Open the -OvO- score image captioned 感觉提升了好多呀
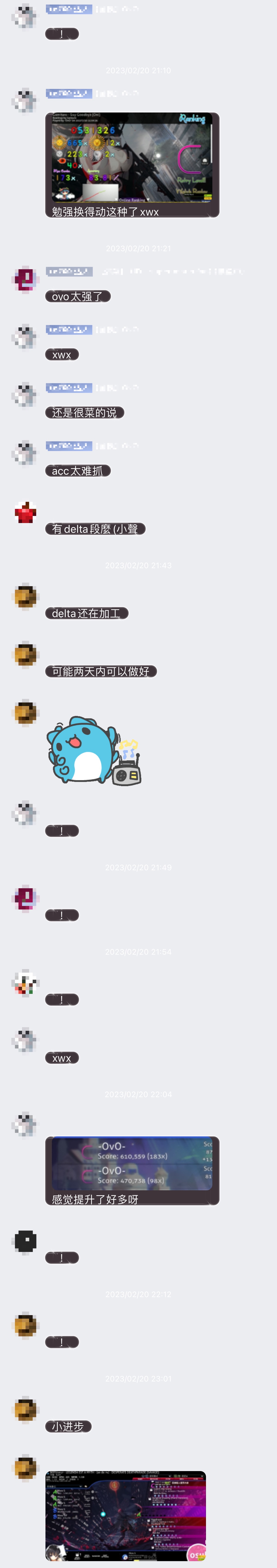 tap(132, 1163)
